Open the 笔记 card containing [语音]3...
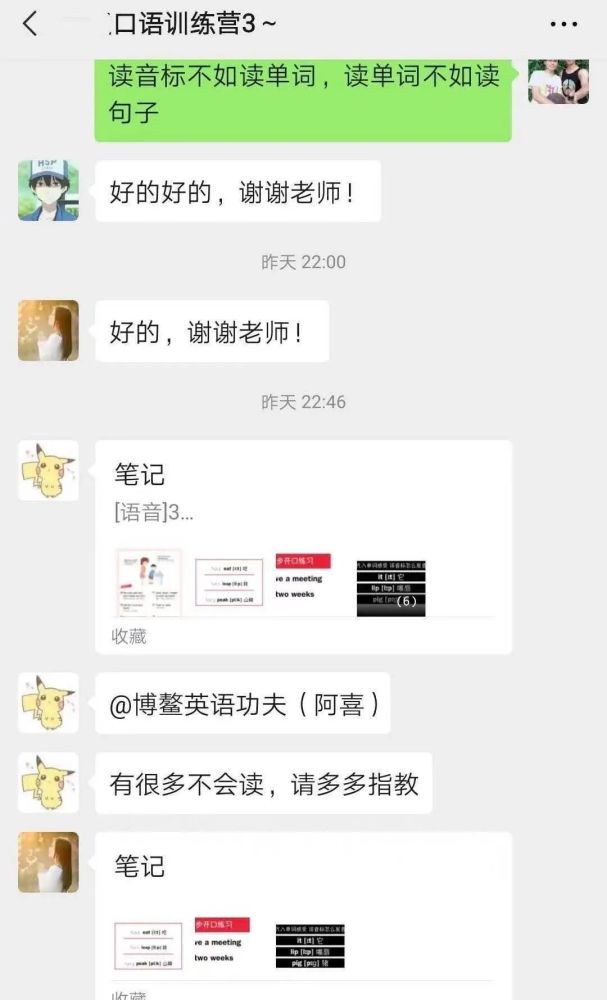 click(x=303, y=546)
